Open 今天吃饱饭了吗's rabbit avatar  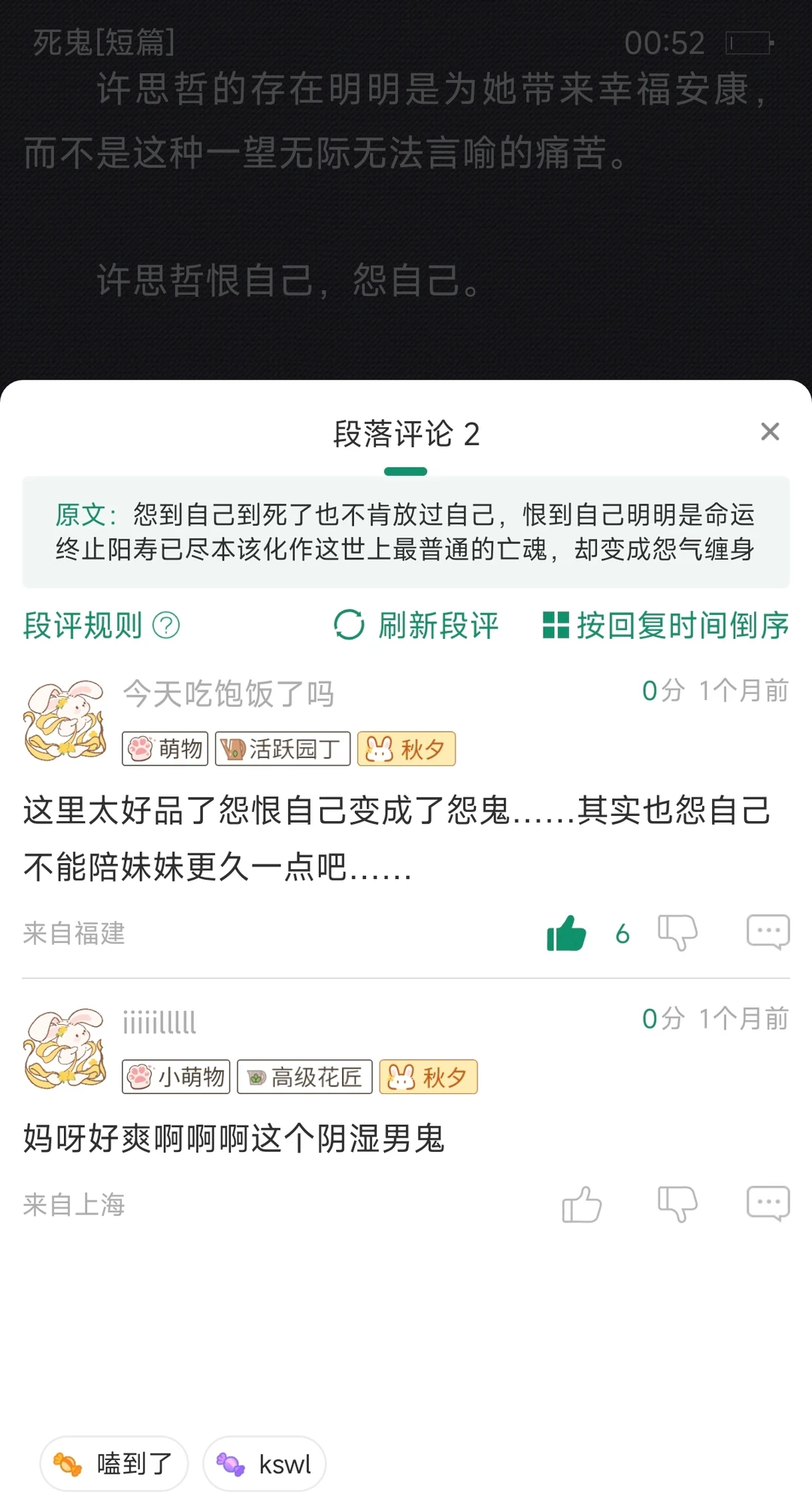(x=65, y=720)
